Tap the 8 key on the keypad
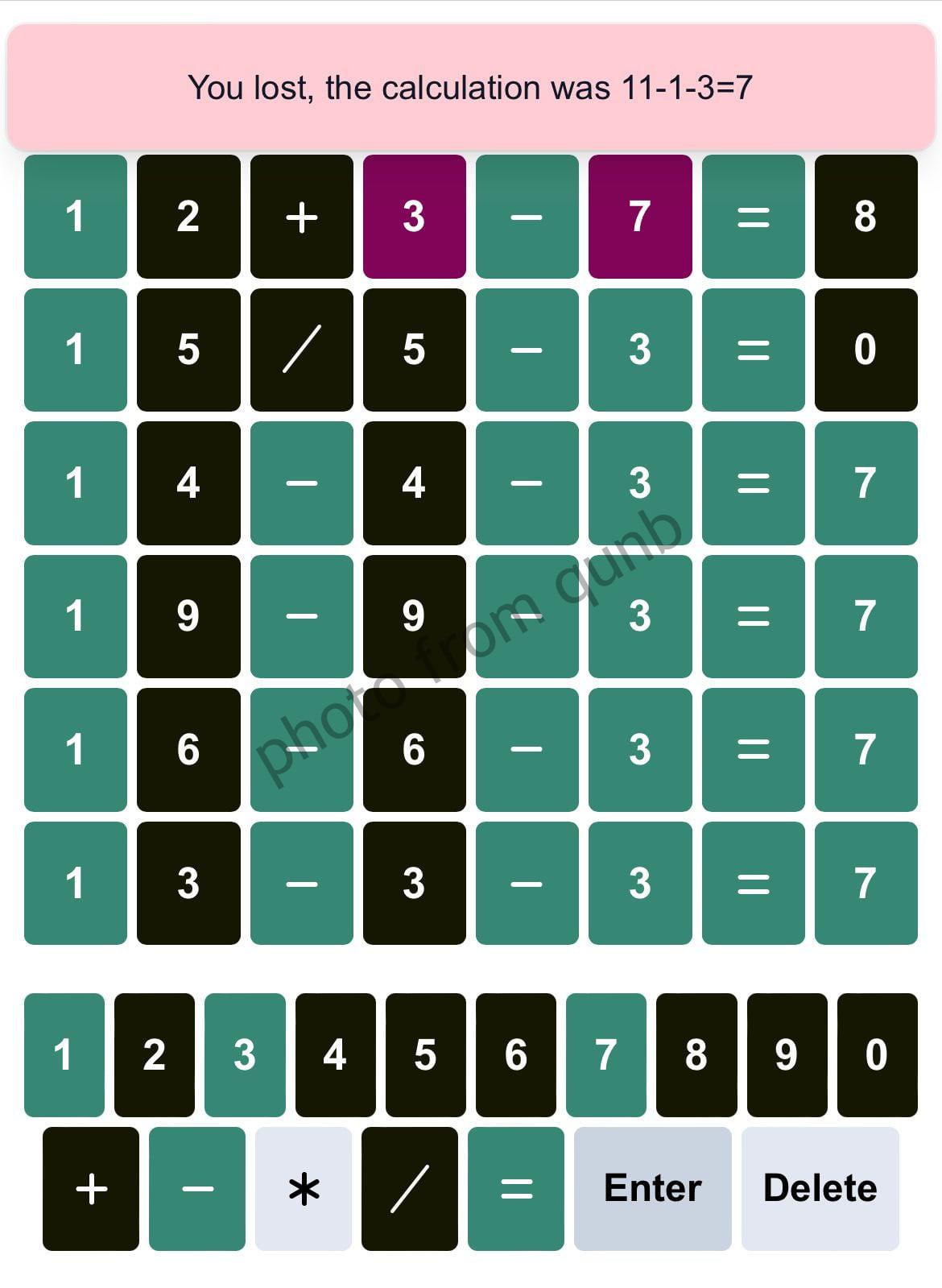Screen dimensions: 942x1288 pos(696,1054)
